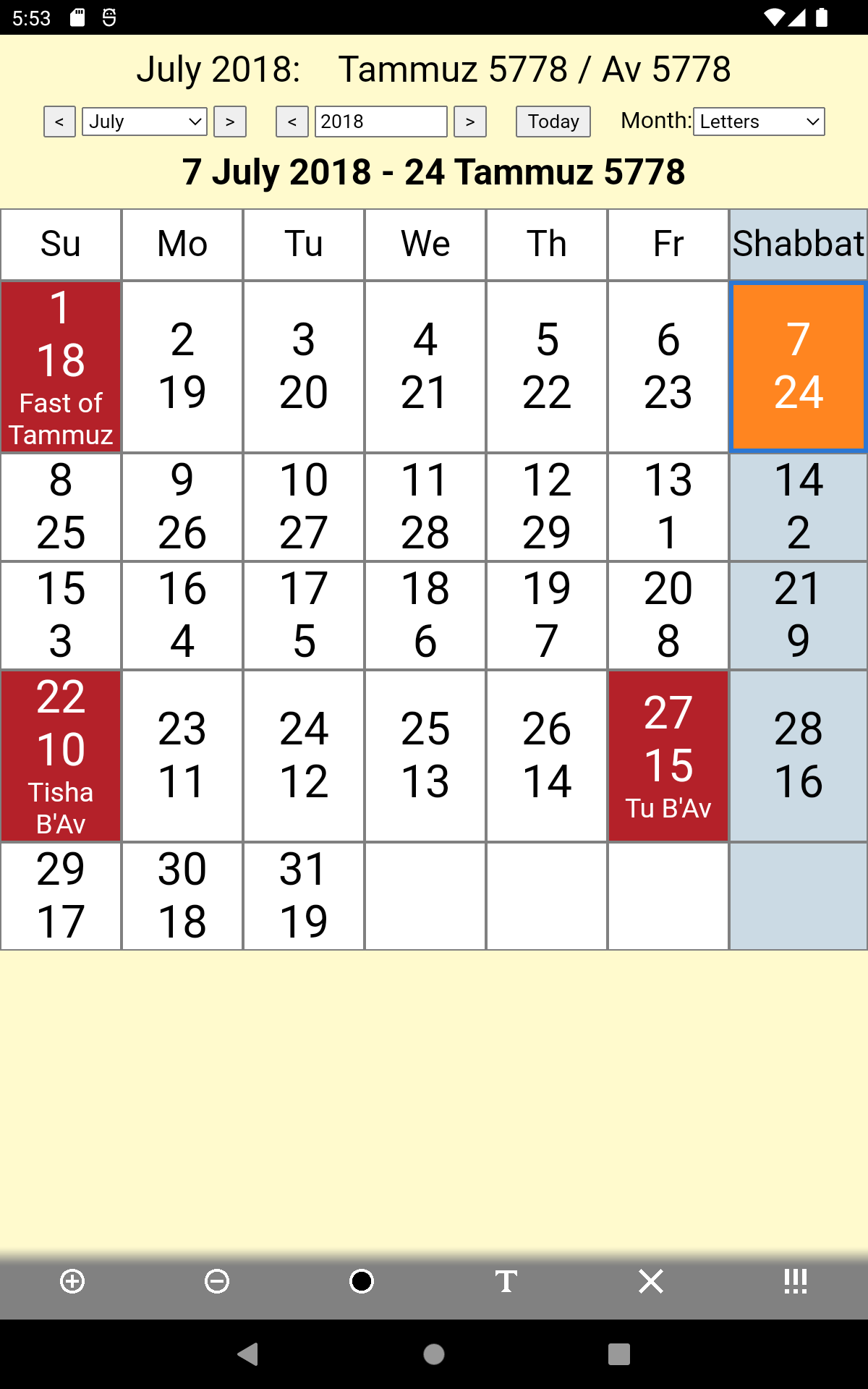
Task: Go to the previous month
Action: 59,122
